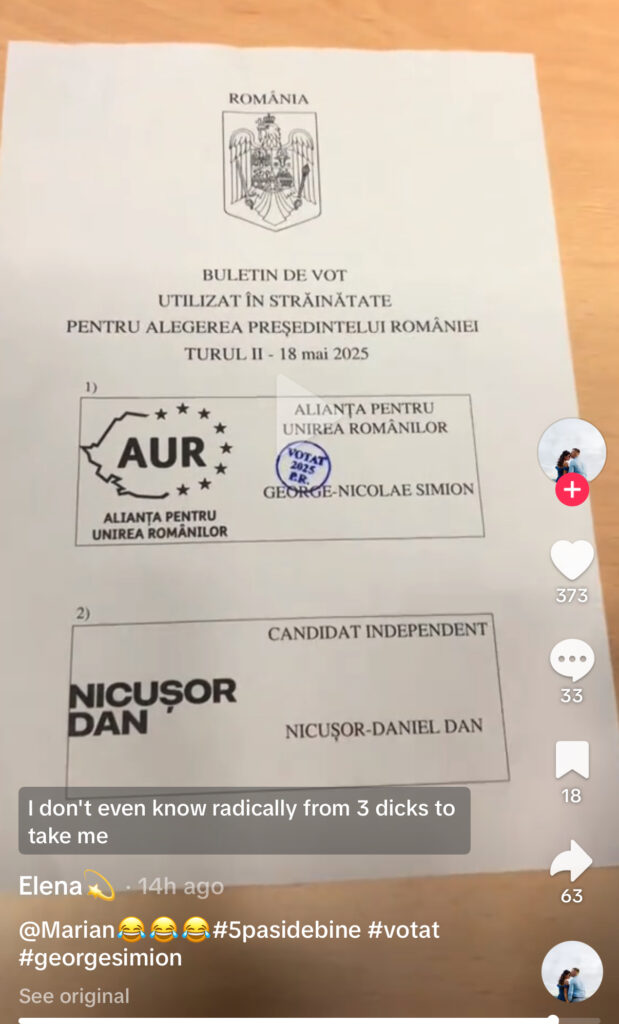Share this video
This screenshot has width=619, height=1024.
pyautogui.click(x=571, y=861)
